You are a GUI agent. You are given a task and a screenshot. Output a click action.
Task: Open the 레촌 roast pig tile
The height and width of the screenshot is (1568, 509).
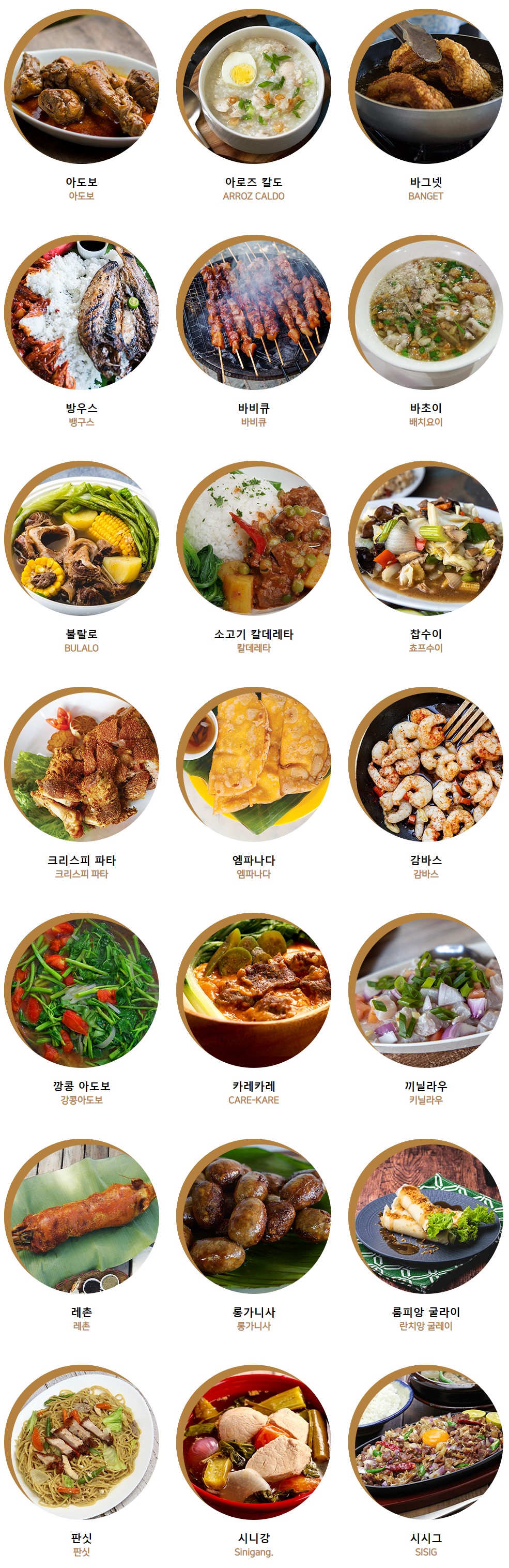pyautogui.click(x=82, y=1216)
